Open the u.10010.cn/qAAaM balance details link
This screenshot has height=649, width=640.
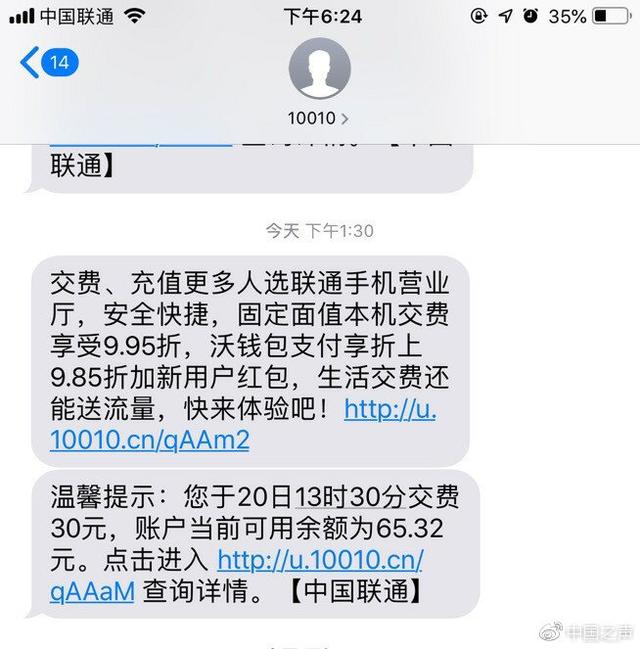[x=320, y=561]
